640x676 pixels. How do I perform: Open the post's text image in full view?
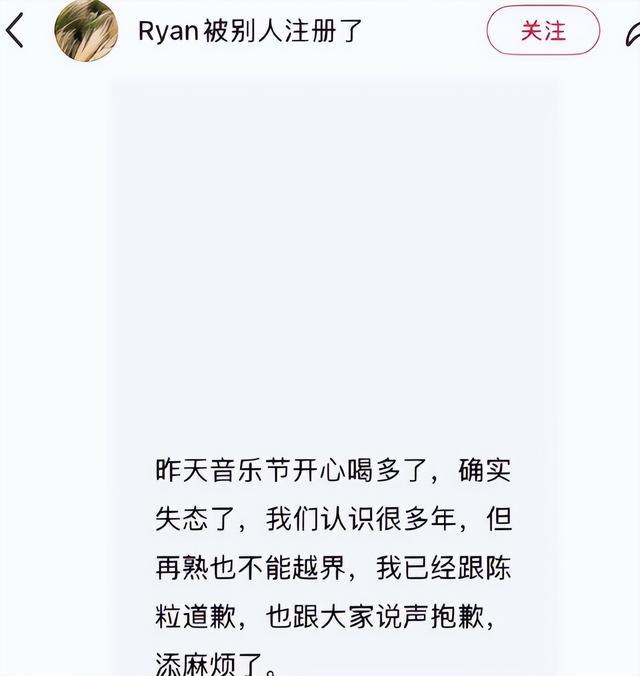(333, 377)
